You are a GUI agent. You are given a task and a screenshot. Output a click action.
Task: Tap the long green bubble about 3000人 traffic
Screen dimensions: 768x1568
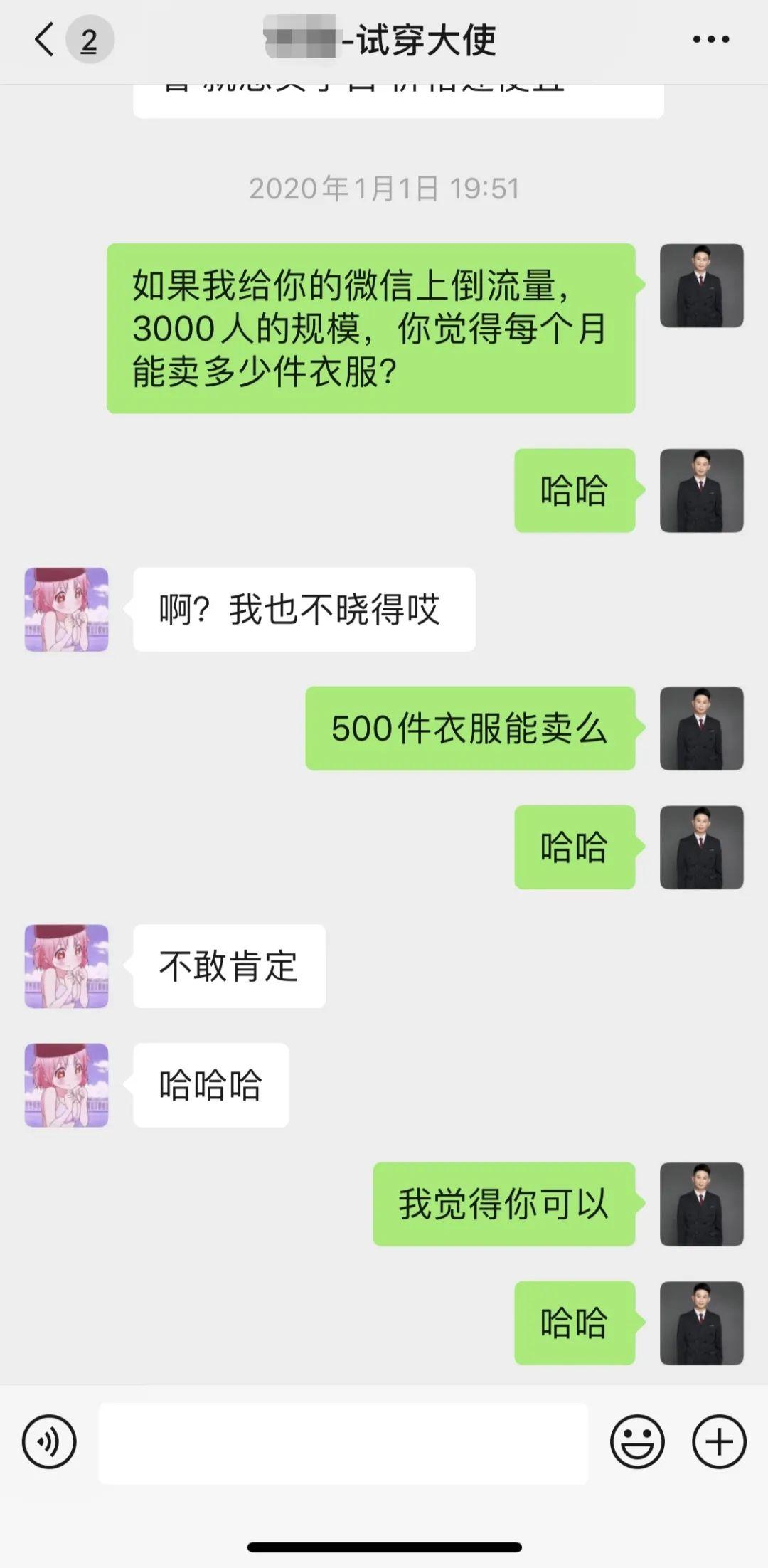tap(370, 329)
